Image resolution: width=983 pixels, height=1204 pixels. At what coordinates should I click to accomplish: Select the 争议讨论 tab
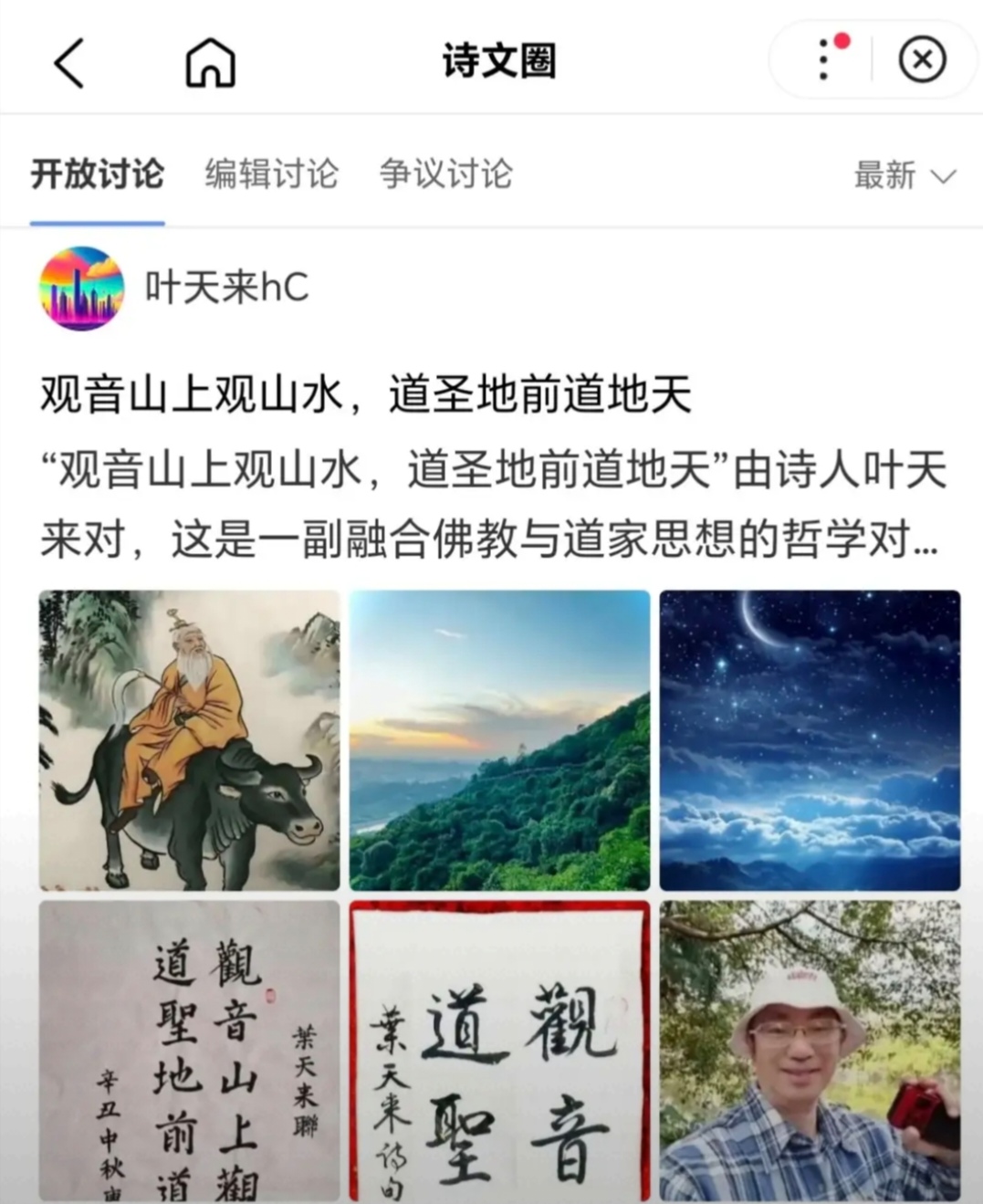[445, 173]
